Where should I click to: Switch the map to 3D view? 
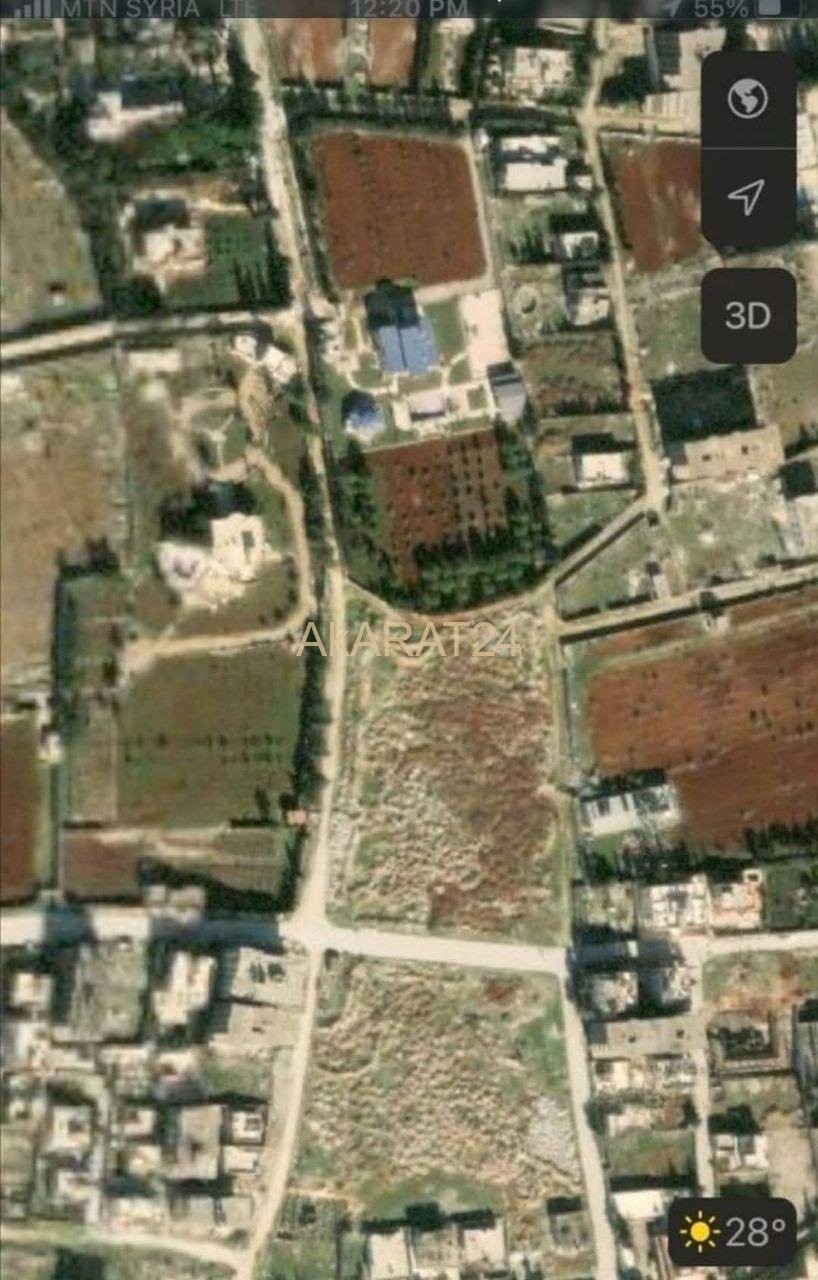coord(748,316)
